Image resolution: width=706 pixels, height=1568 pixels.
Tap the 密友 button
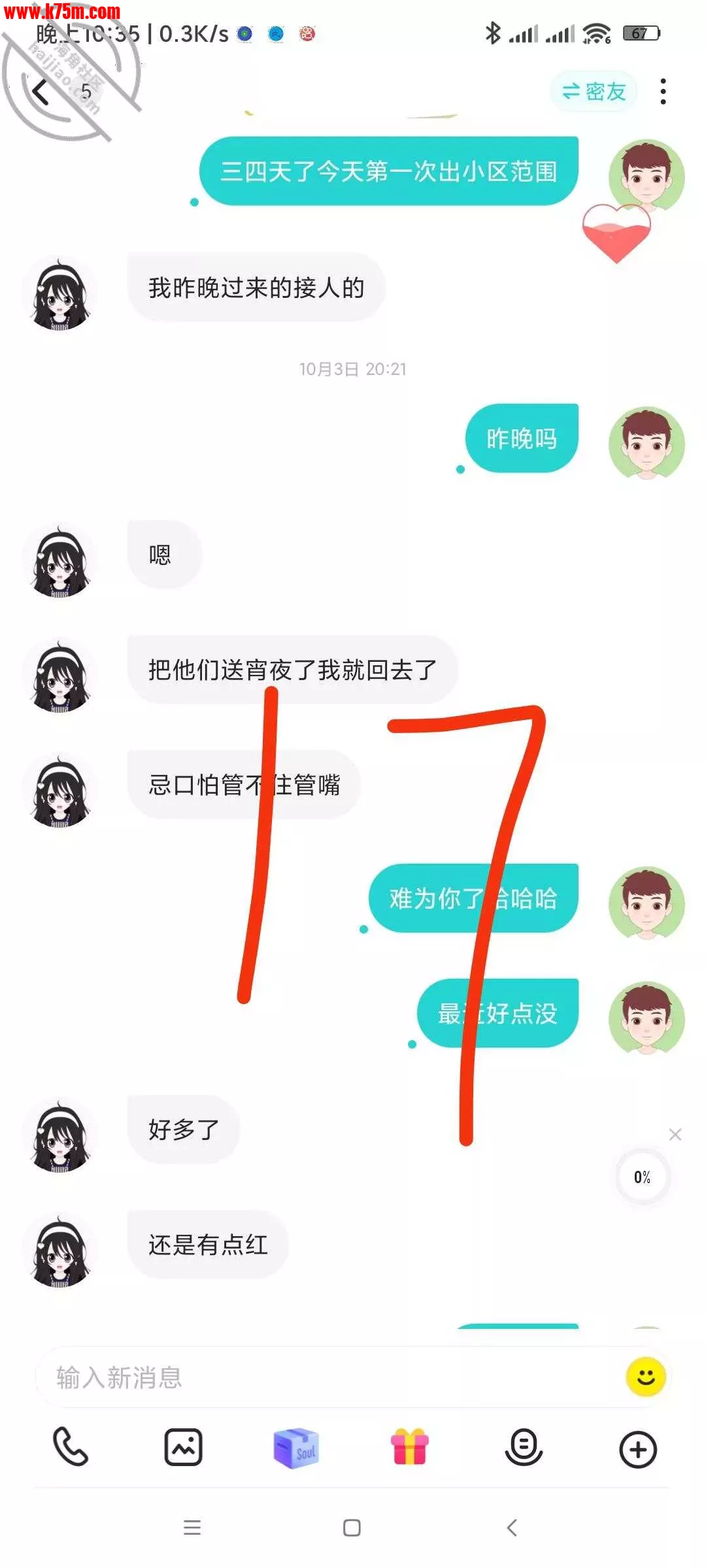coord(594,91)
